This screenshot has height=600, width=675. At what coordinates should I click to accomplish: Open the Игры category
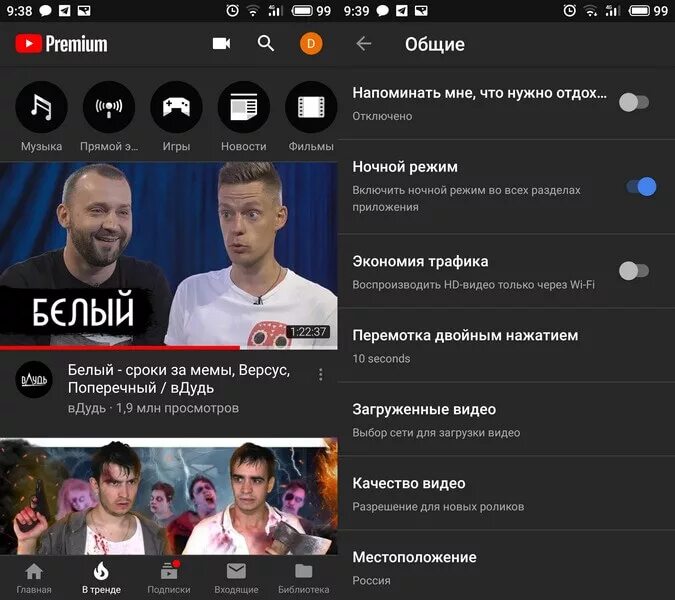(x=176, y=108)
